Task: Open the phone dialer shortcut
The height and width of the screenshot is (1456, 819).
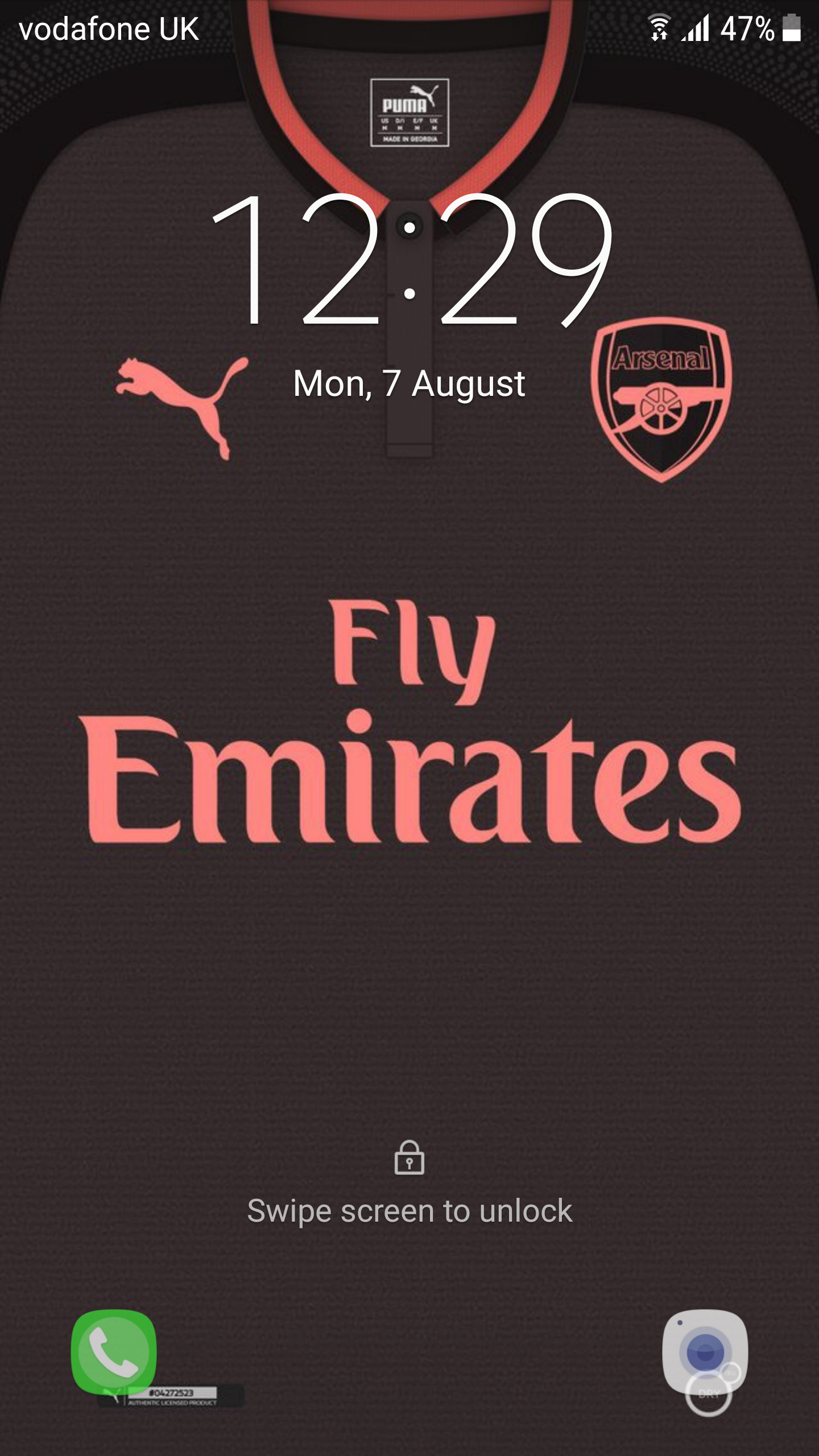Action: click(x=114, y=1351)
